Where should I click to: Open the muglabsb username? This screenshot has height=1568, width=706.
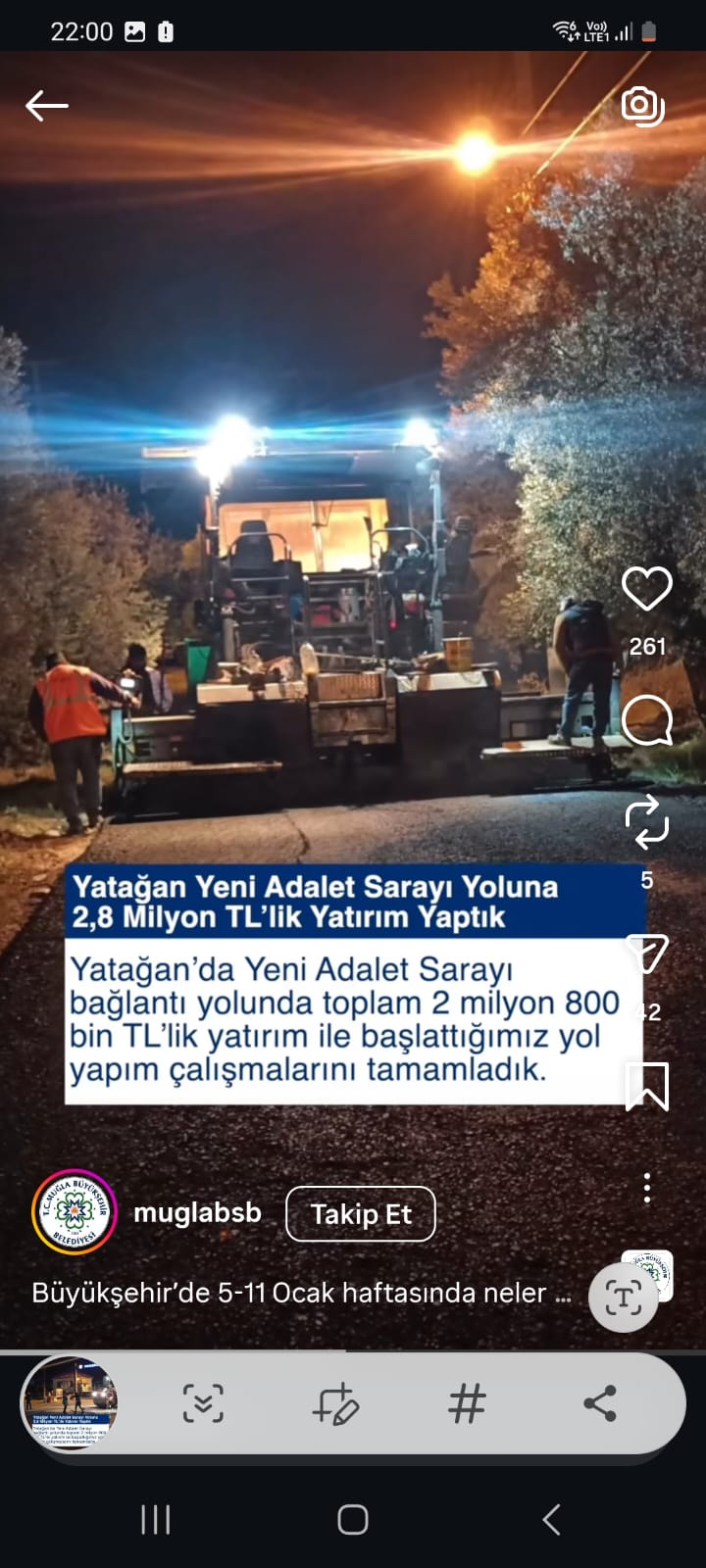click(197, 1212)
